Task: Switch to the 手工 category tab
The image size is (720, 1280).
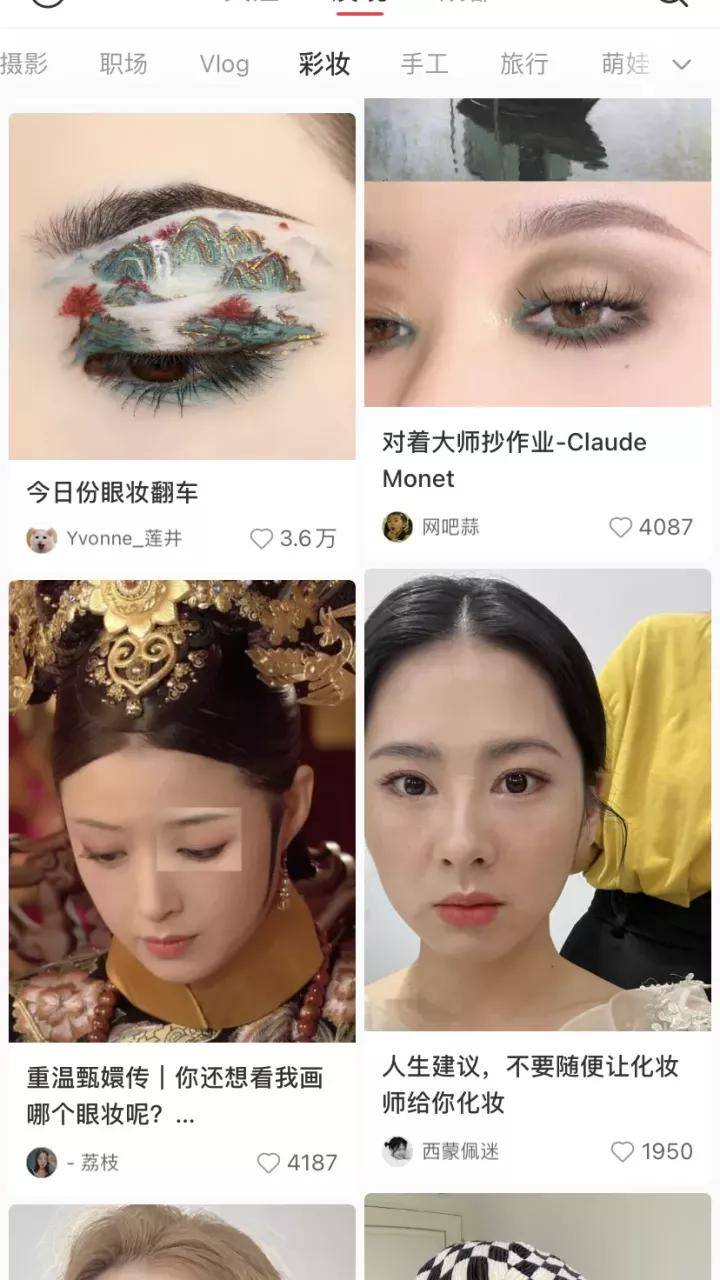Action: [x=425, y=64]
